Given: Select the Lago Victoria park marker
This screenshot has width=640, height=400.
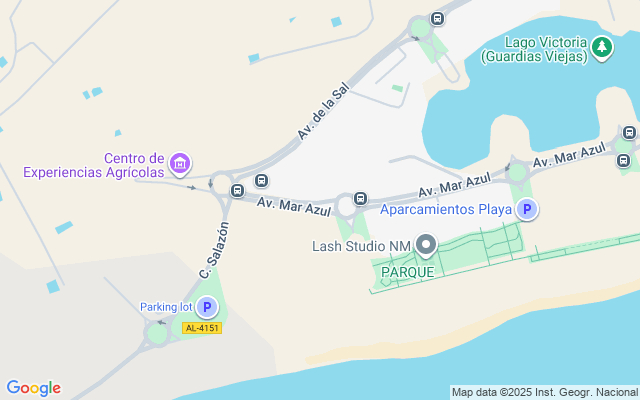Looking at the screenshot, I should coord(601,46).
